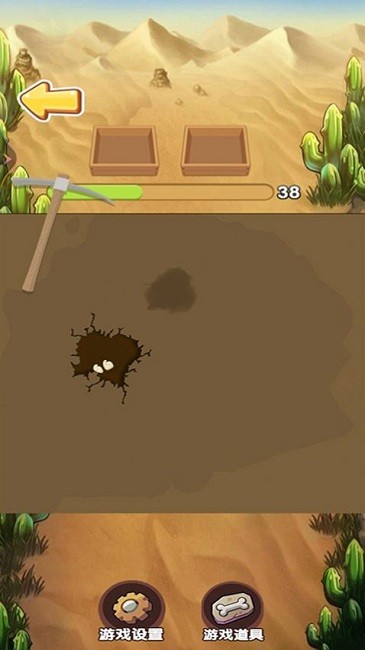Screen dimensions: 365x650
Task: Dig at the cracked hole with bones
Action: (109, 358)
